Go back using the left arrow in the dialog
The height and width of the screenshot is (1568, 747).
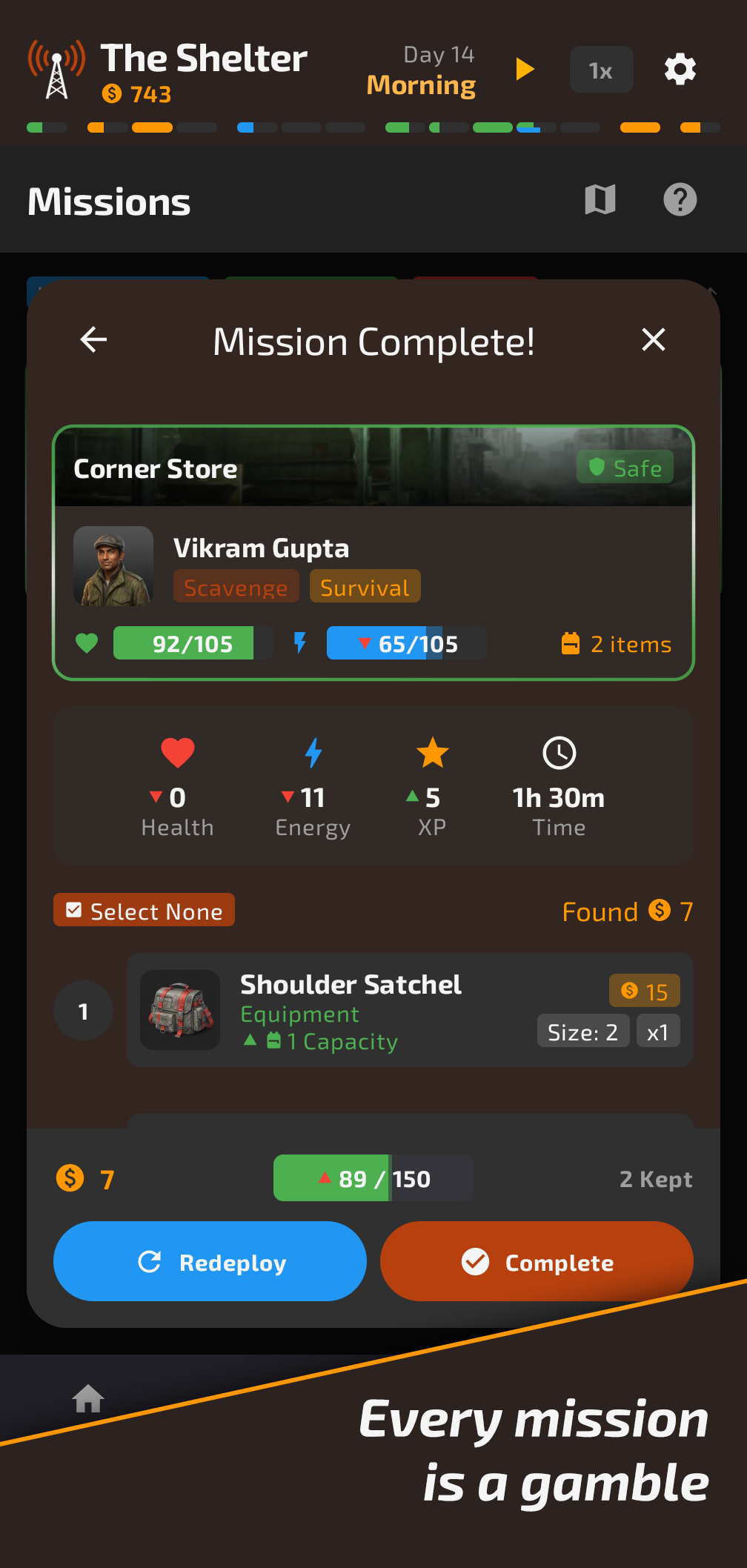tap(93, 339)
